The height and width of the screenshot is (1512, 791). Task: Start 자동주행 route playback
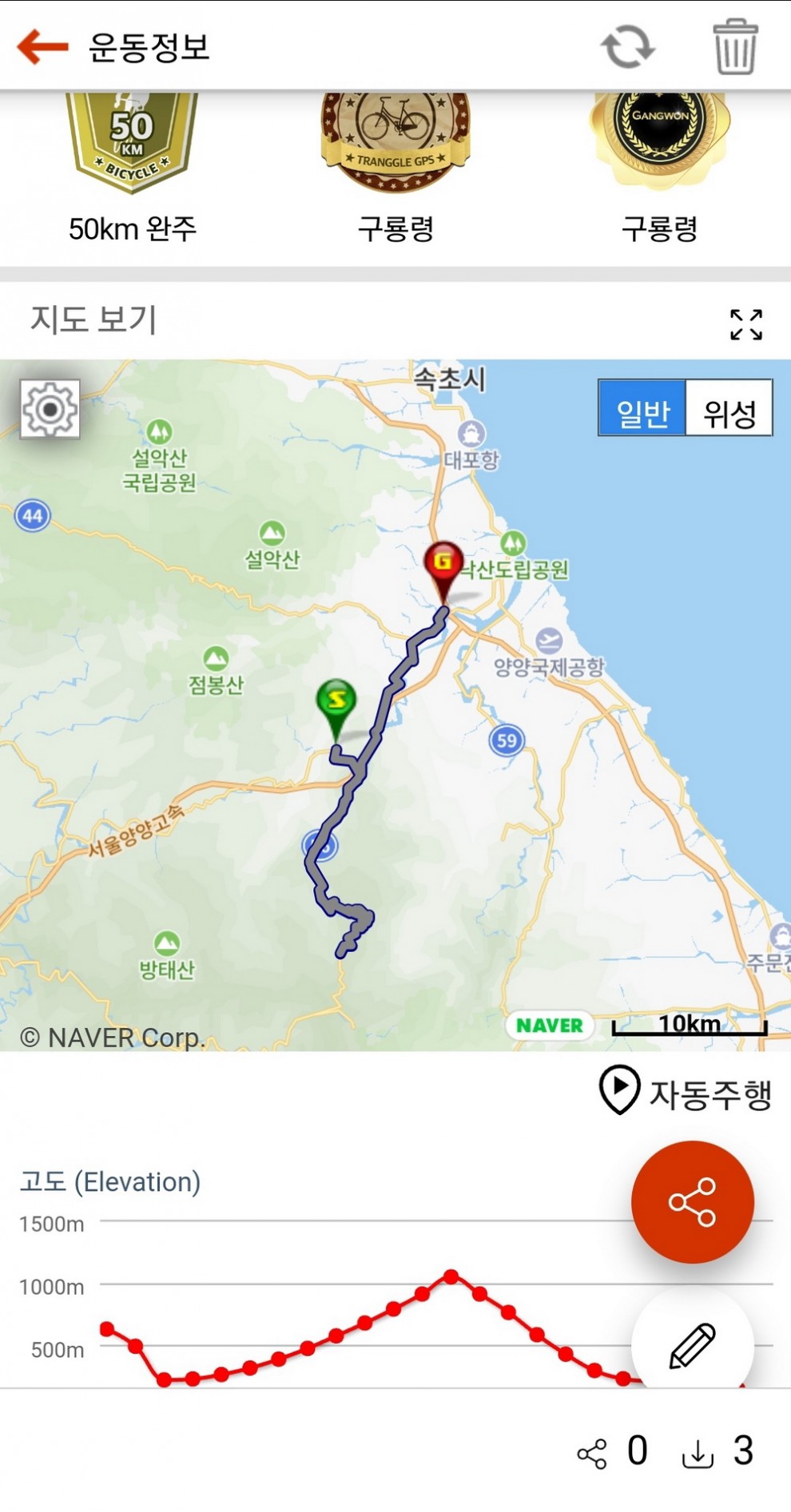(686, 1091)
